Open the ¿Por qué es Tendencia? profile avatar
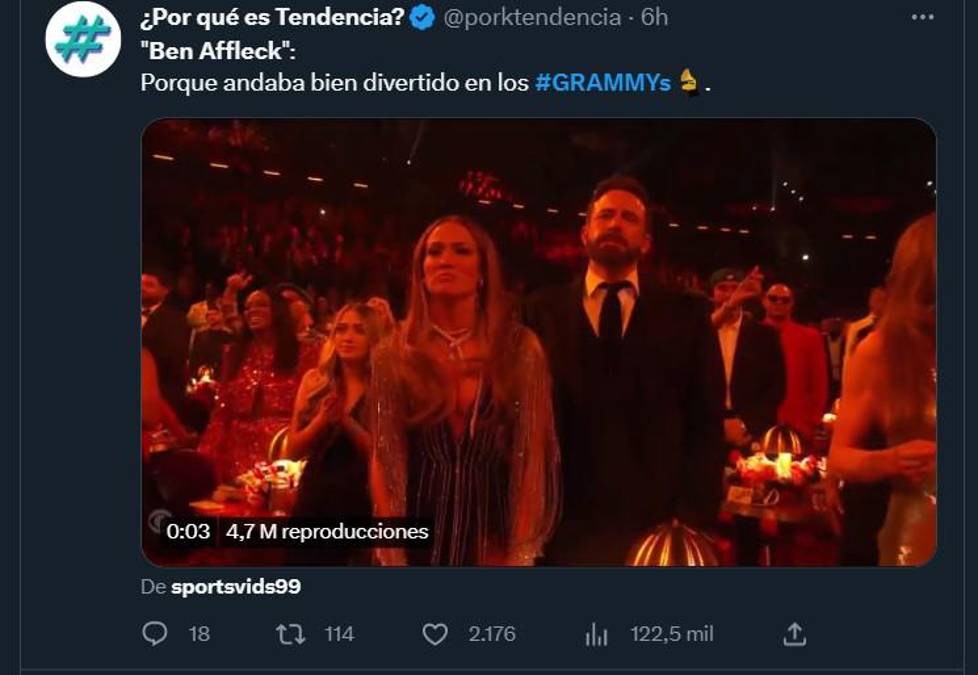 point(83,41)
